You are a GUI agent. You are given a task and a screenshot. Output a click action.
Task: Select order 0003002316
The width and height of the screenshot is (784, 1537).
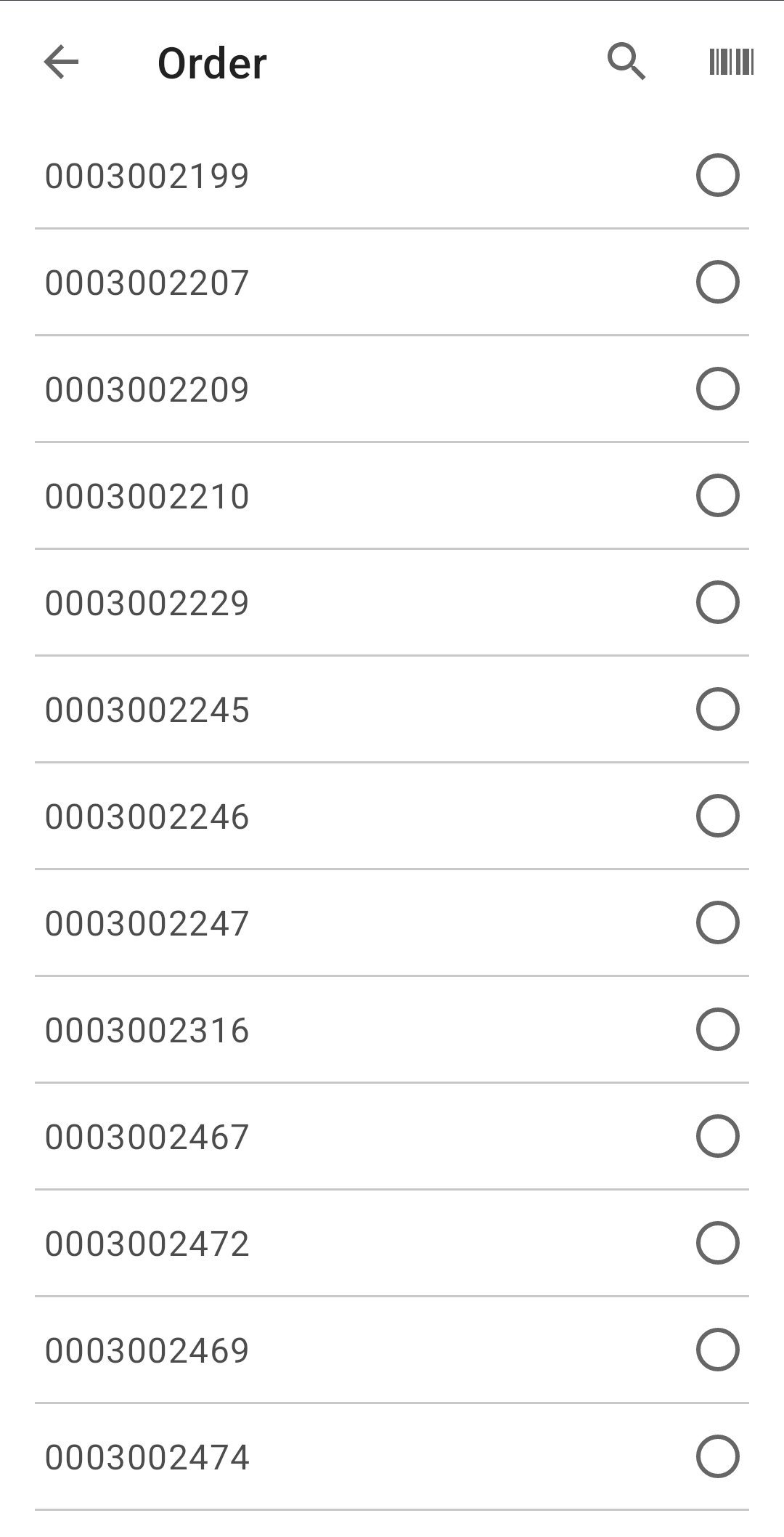click(392, 1029)
